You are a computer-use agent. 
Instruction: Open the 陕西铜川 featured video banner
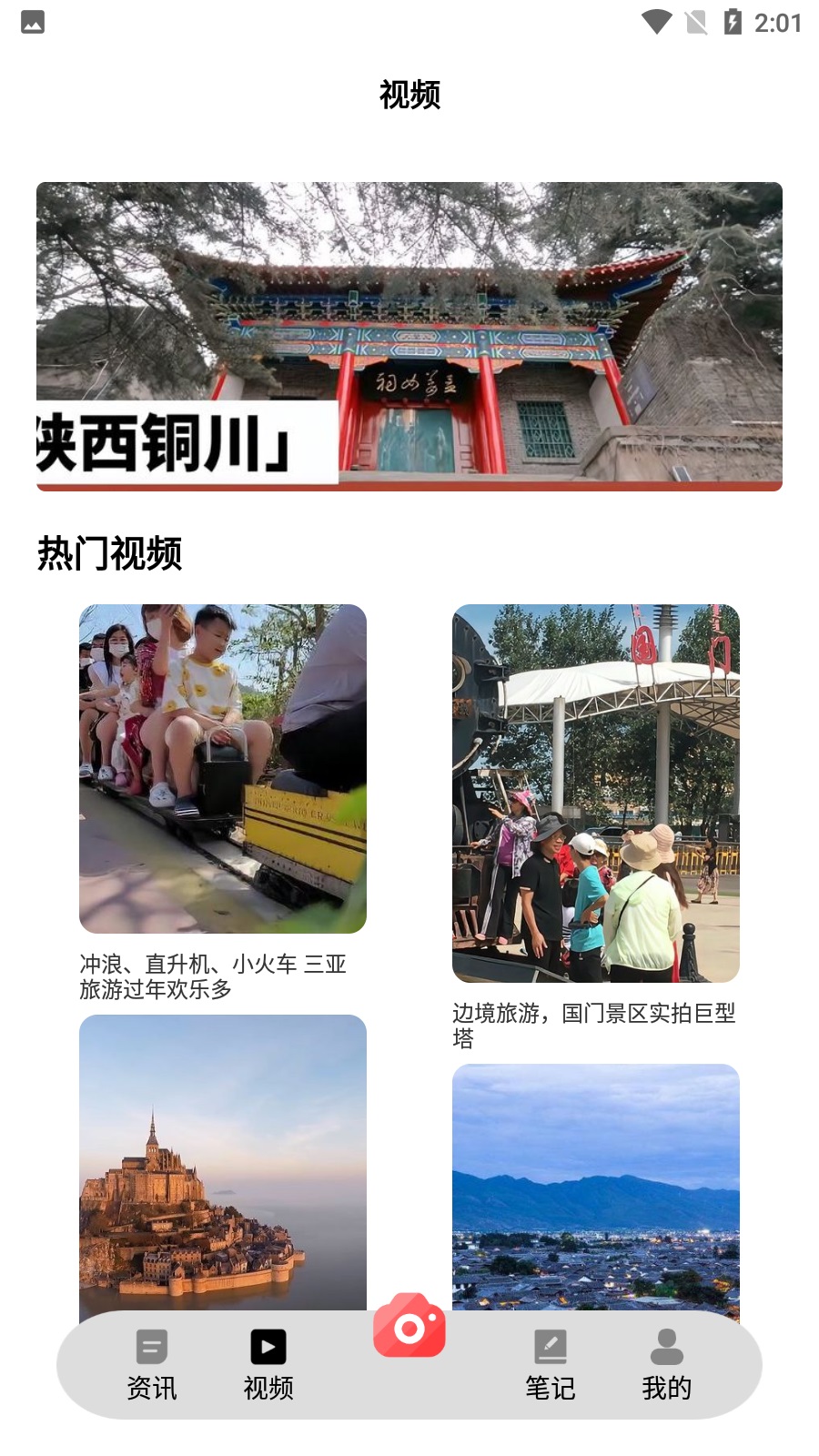[x=409, y=336]
